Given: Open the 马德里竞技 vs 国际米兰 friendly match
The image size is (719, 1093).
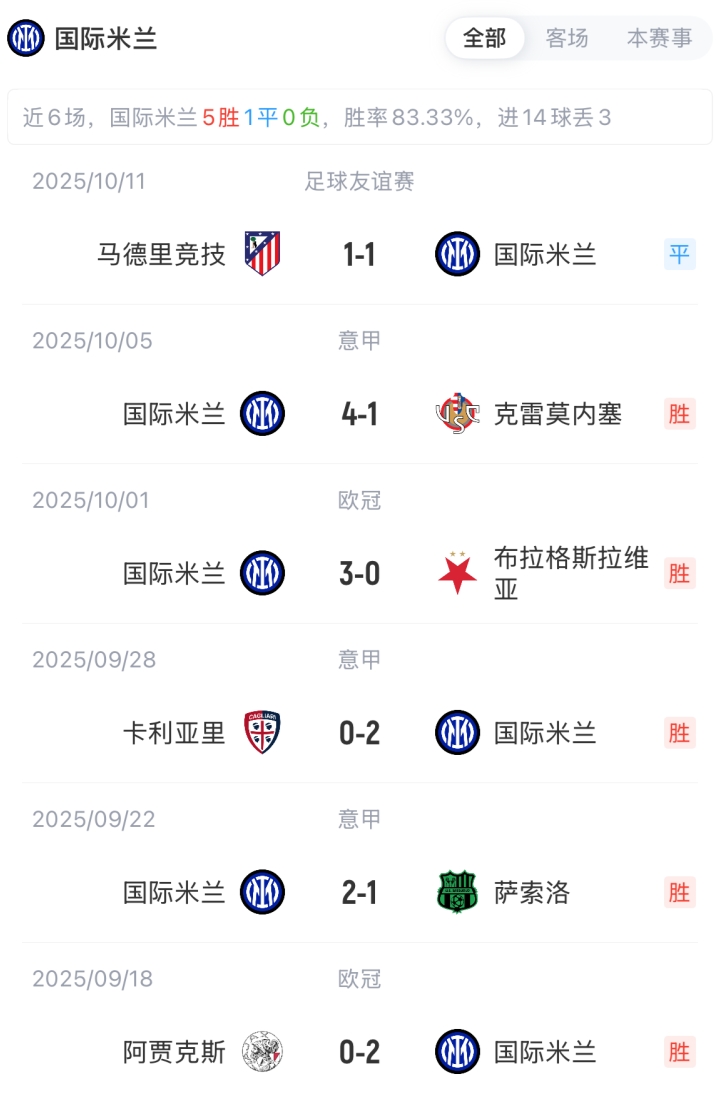Looking at the screenshot, I should 359,255.
